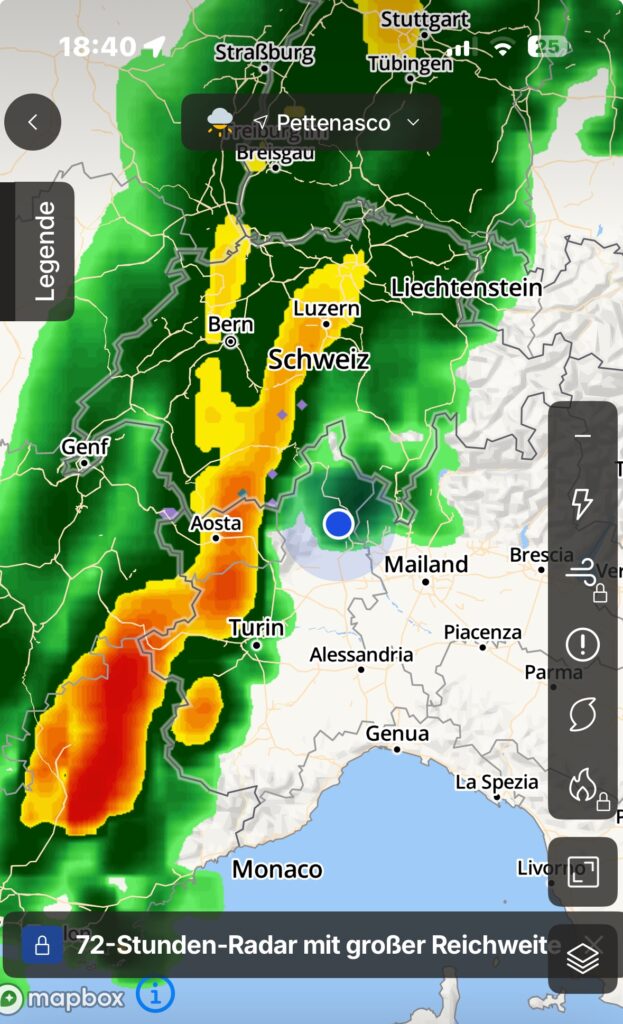Open the Pettenasco location dropdown
The image size is (623, 1024).
(x=311, y=123)
